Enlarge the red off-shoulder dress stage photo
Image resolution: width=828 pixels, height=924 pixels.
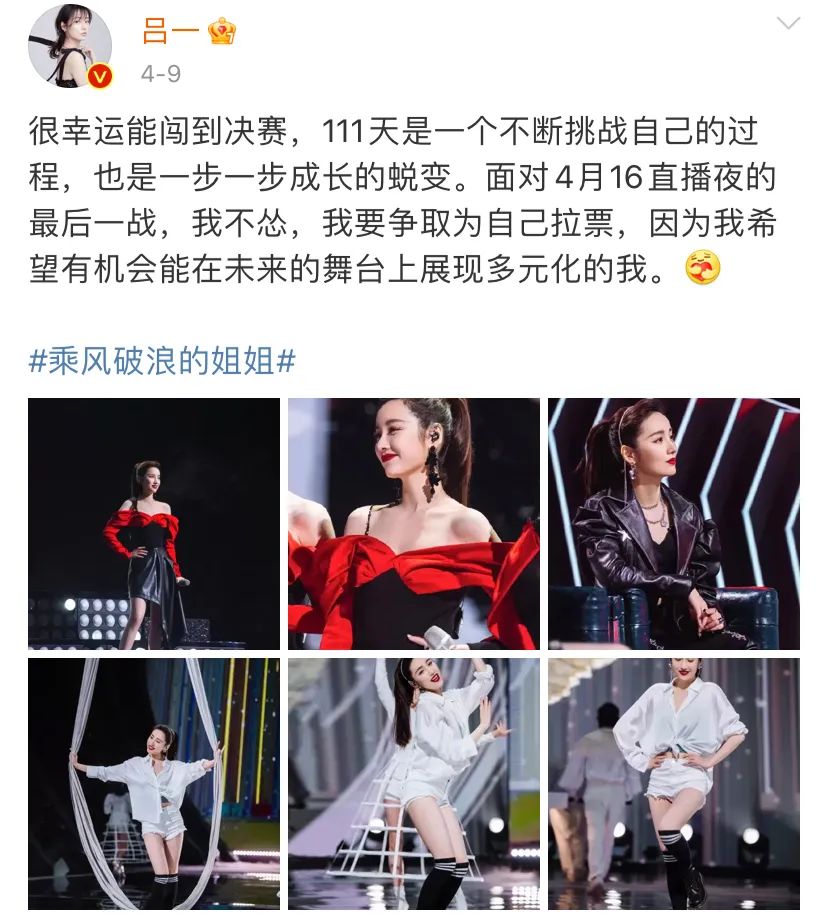(x=154, y=525)
